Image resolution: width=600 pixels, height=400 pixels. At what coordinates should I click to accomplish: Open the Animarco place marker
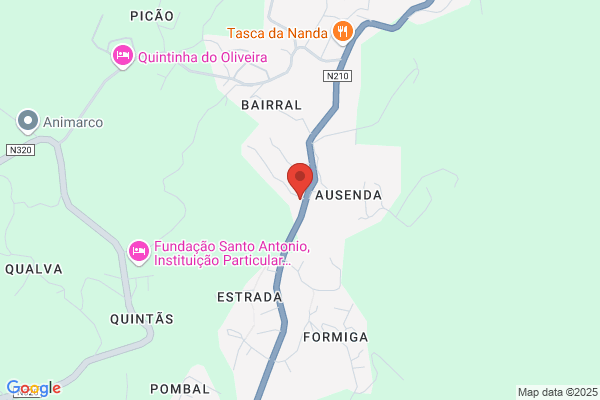pyautogui.click(x=28, y=122)
